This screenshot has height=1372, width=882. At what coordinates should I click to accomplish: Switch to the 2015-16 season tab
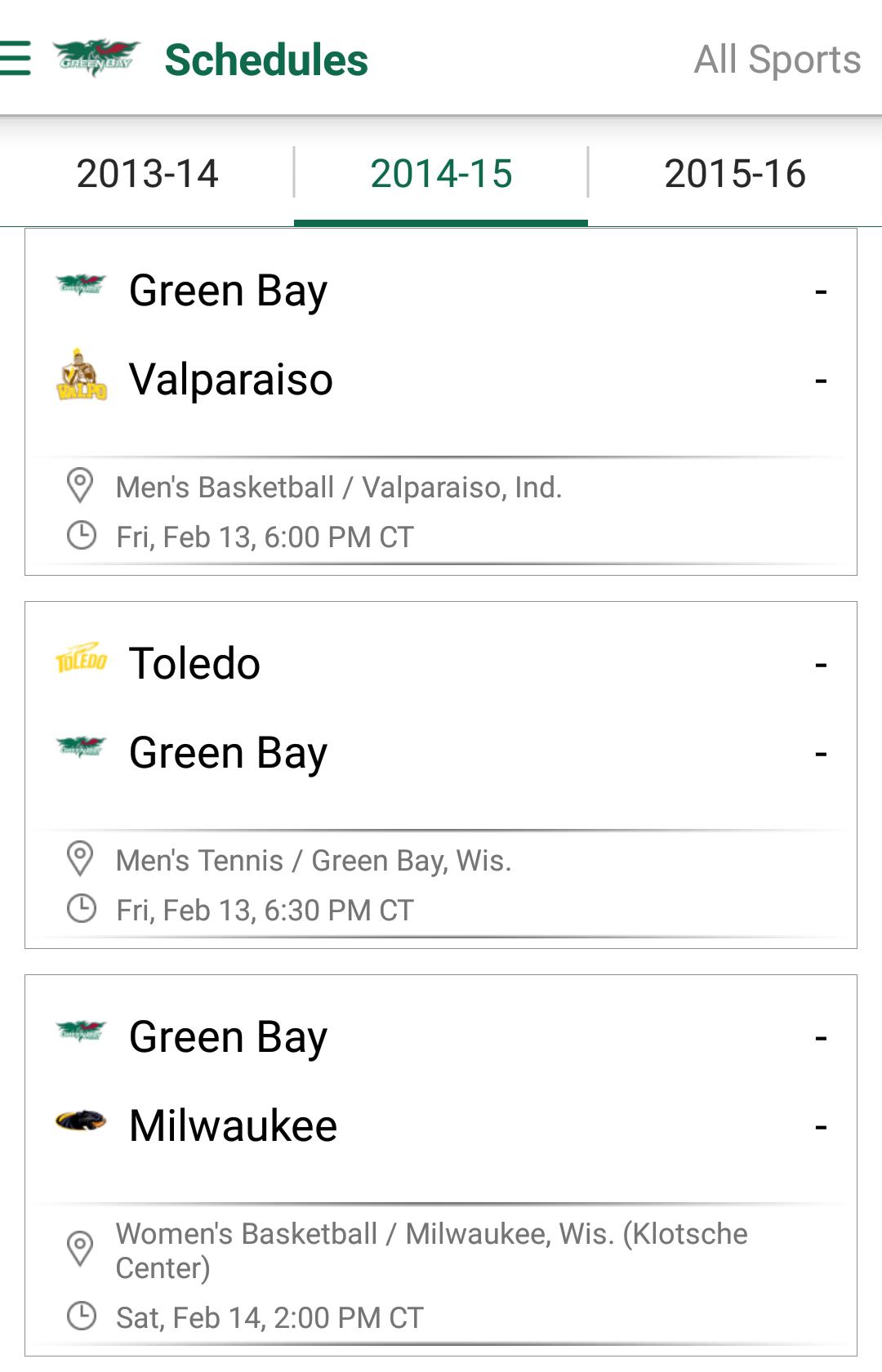click(735, 173)
